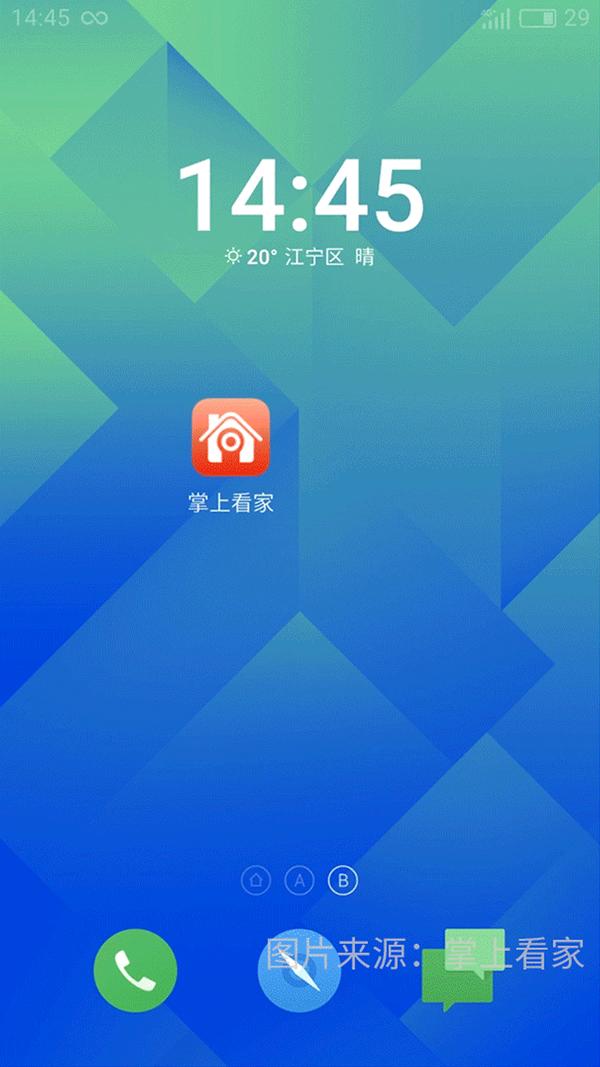Screen dimensions: 600x1067
Task: Switch to page A indicator
Action: [x=300, y=880]
